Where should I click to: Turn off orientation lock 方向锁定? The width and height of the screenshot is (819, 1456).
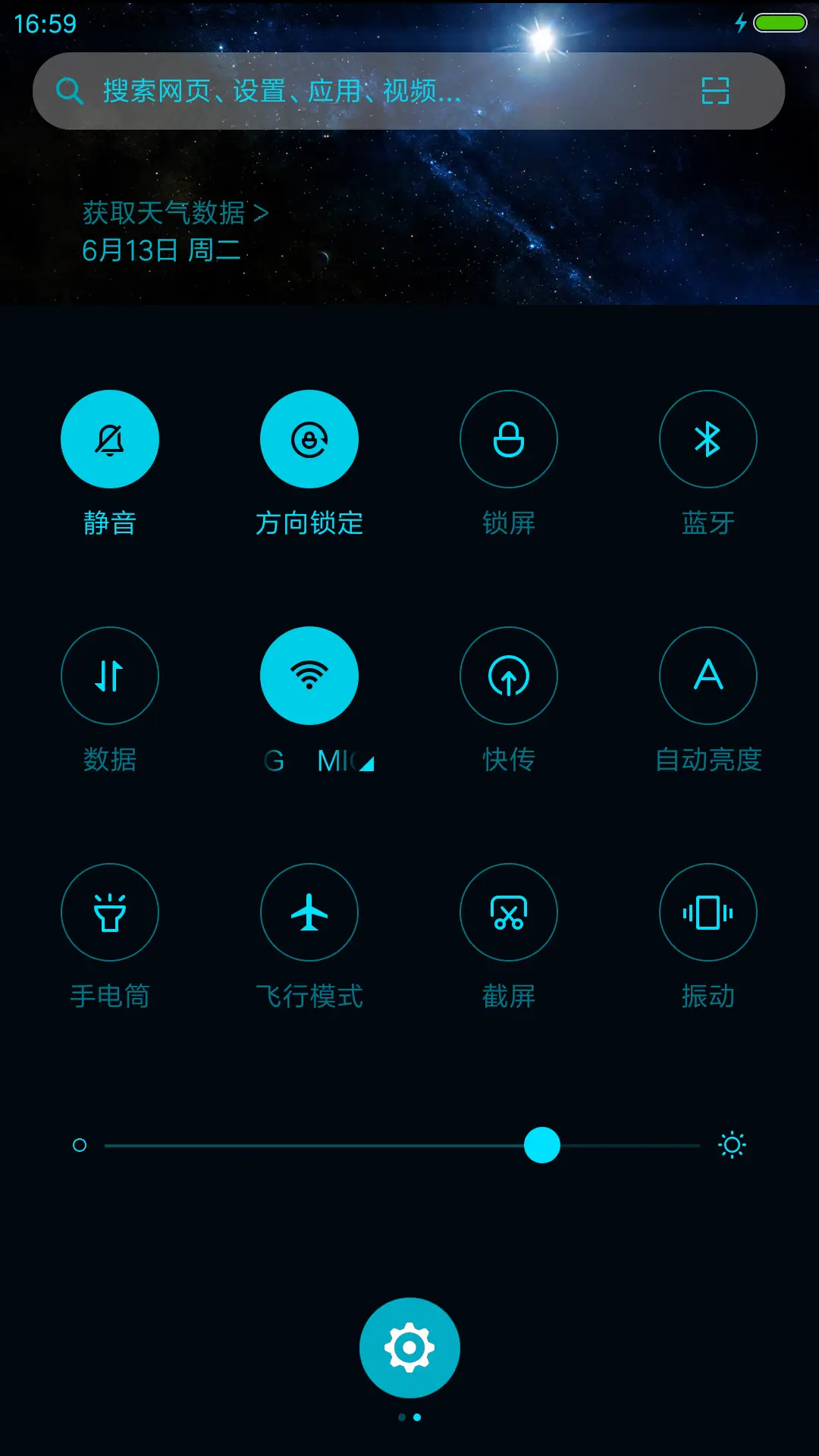[x=309, y=439]
